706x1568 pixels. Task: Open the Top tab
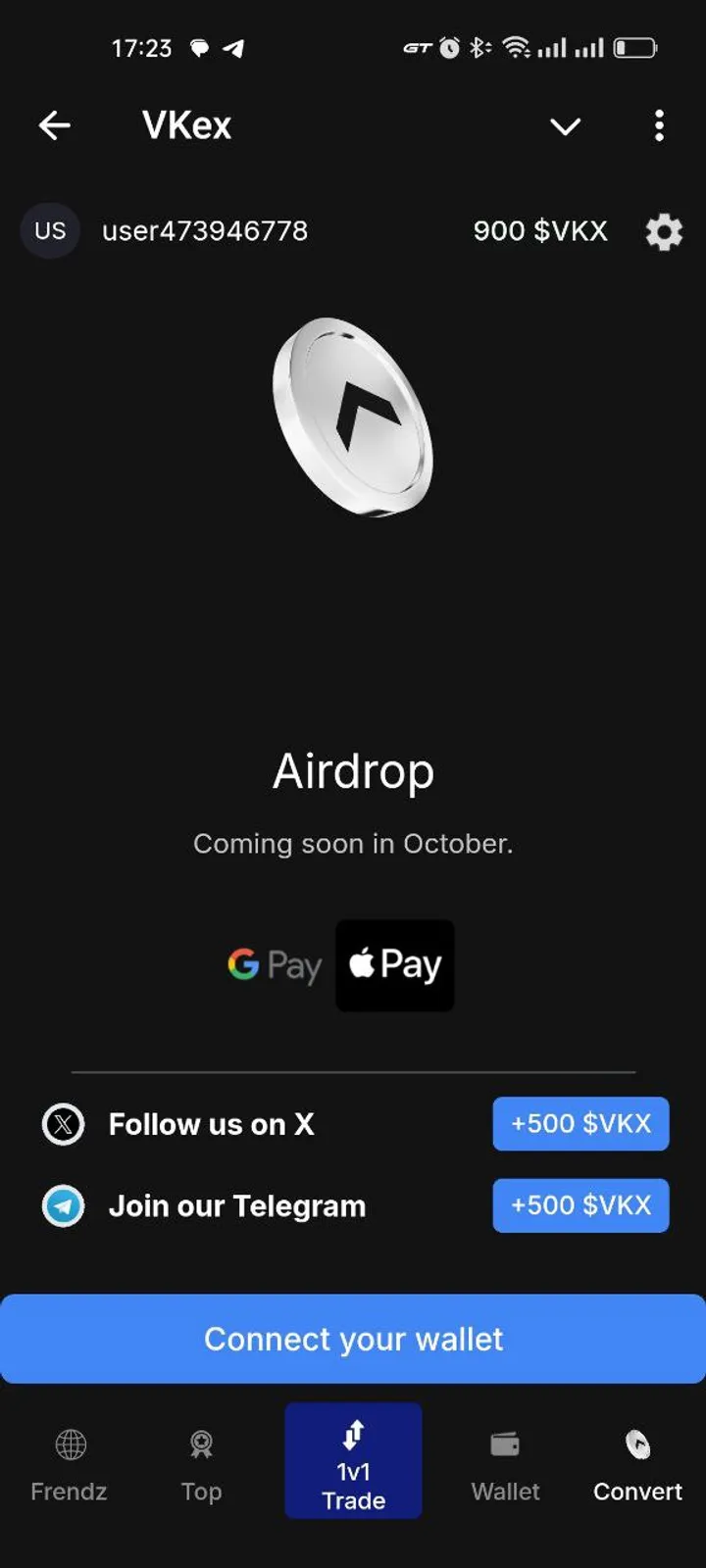[201, 1464]
